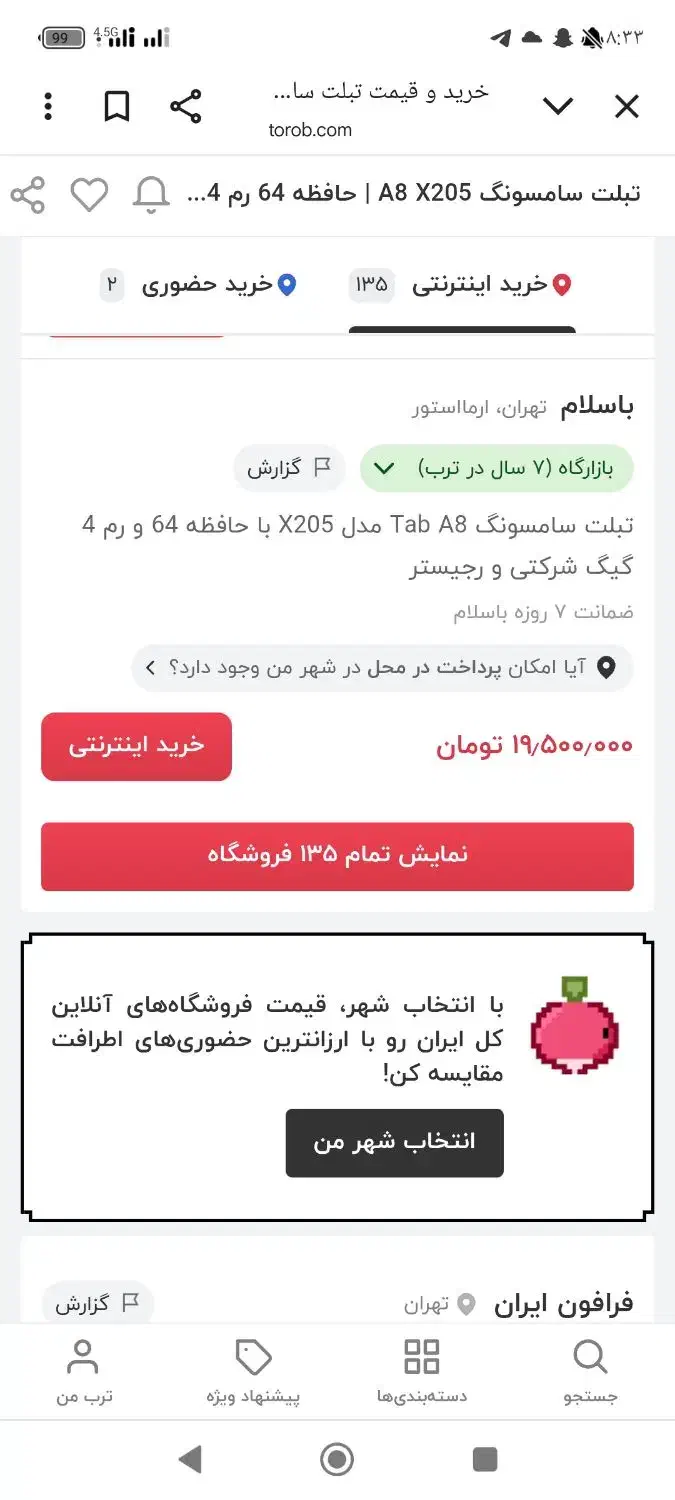675x1500 pixels.
Task: Expand the page info chevron
Action: (557, 107)
